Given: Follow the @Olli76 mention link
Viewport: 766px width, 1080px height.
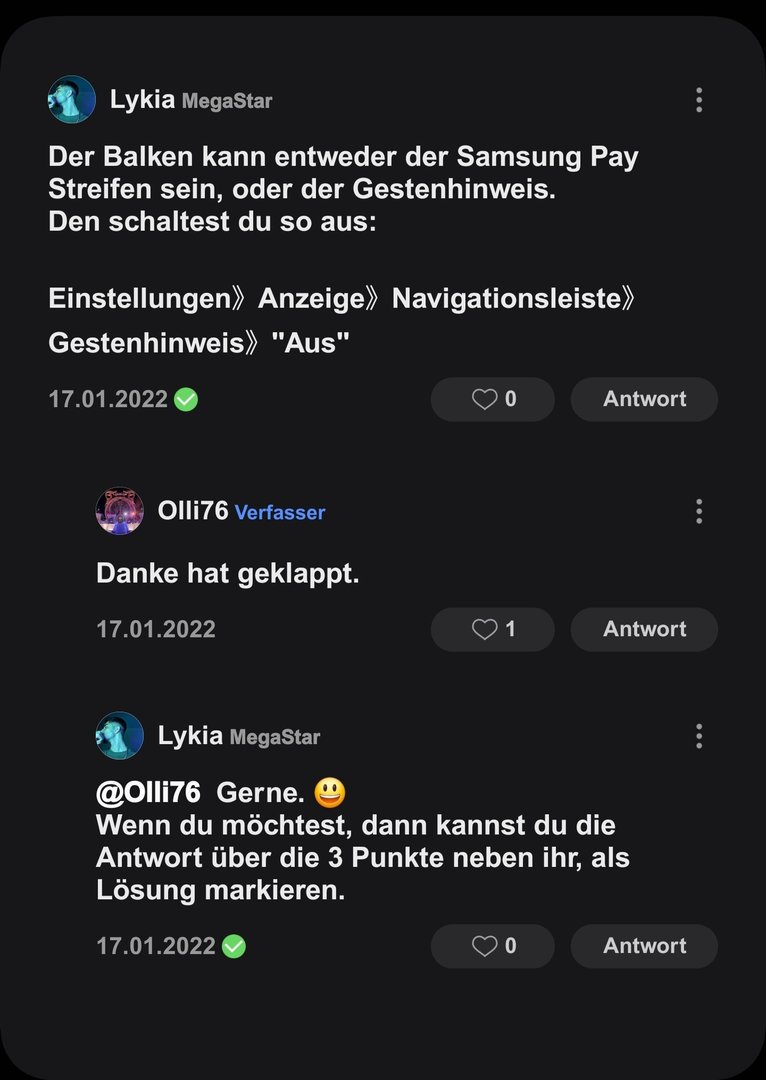Looking at the screenshot, I should 148,793.
